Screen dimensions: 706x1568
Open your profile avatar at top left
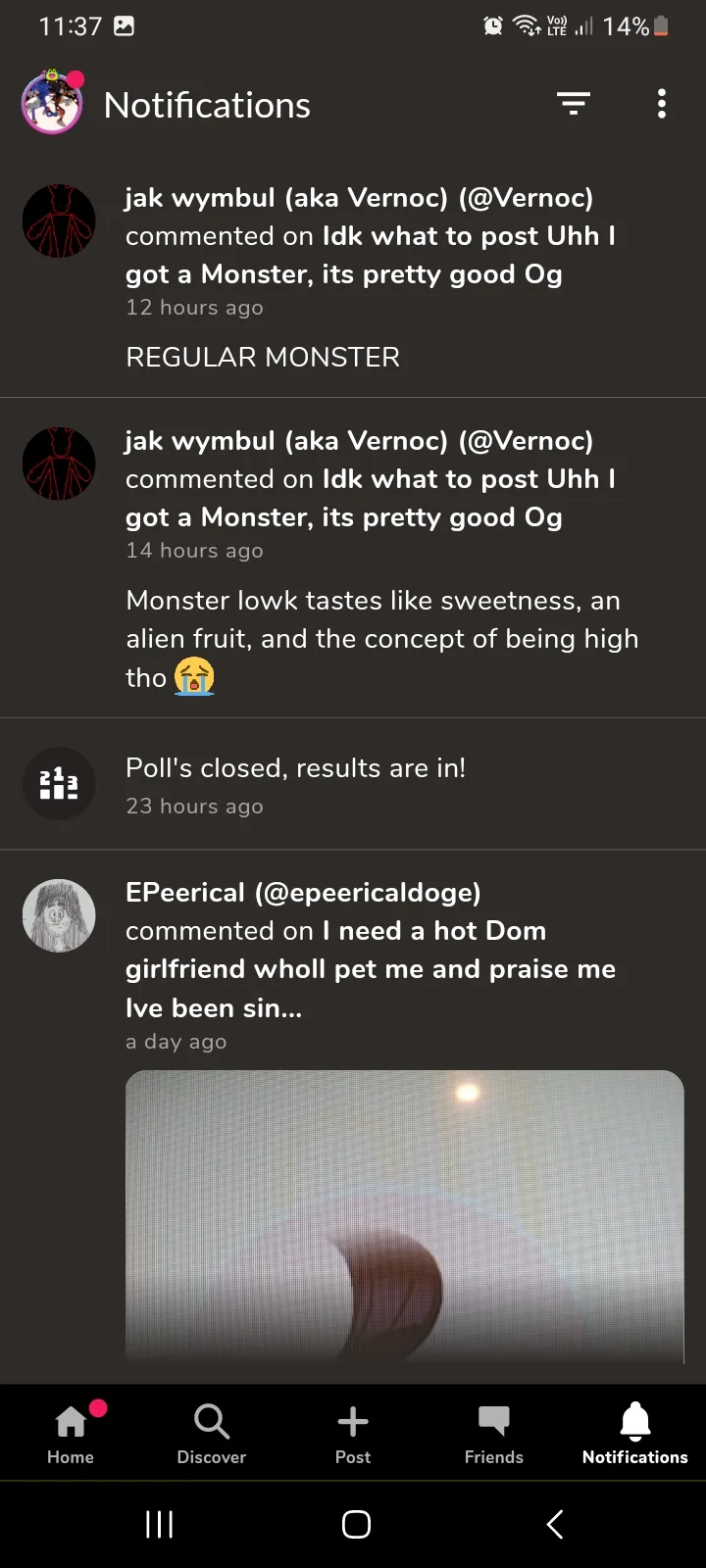tap(52, 103)
